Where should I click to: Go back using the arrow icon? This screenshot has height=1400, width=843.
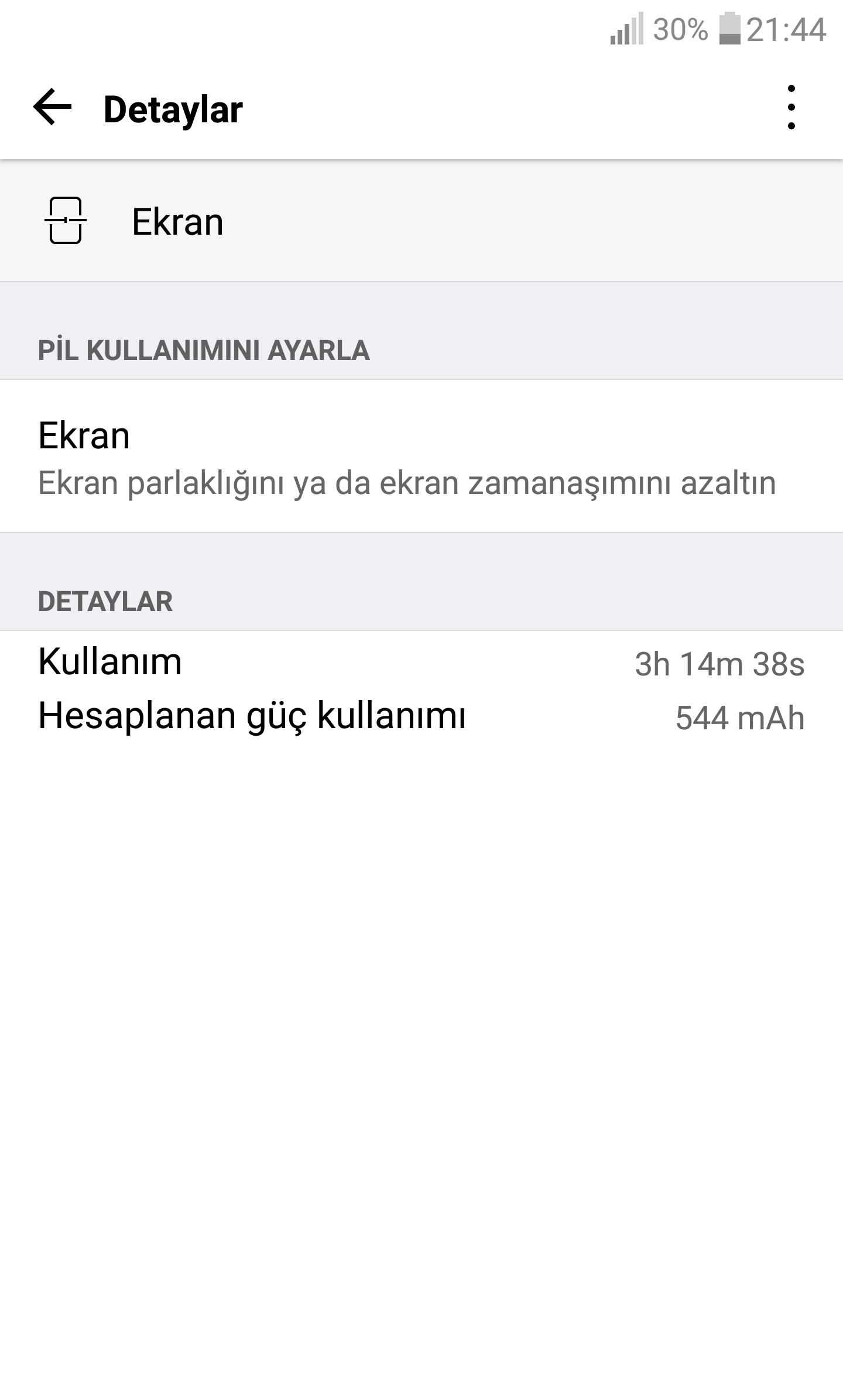click(53, 107)
